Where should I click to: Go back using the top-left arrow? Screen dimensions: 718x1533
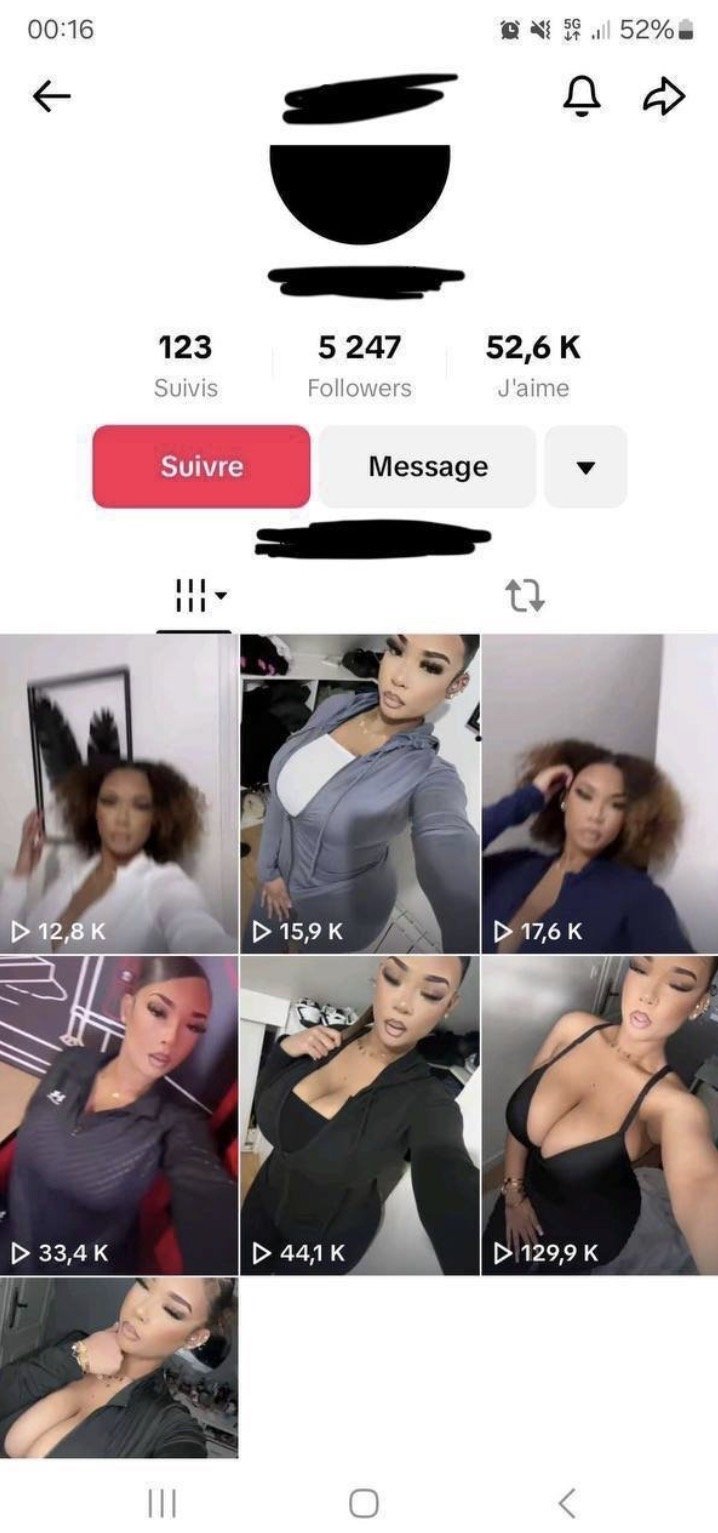(52, 96)
